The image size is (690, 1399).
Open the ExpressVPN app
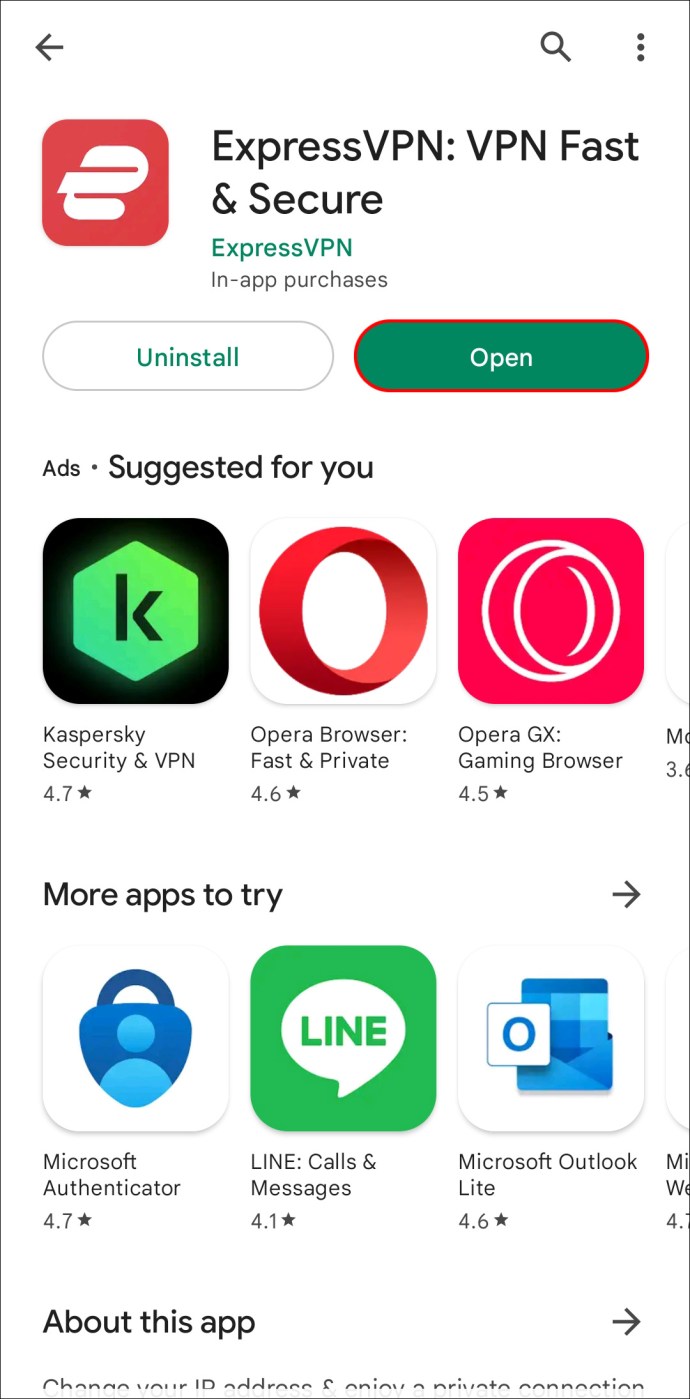501,357
